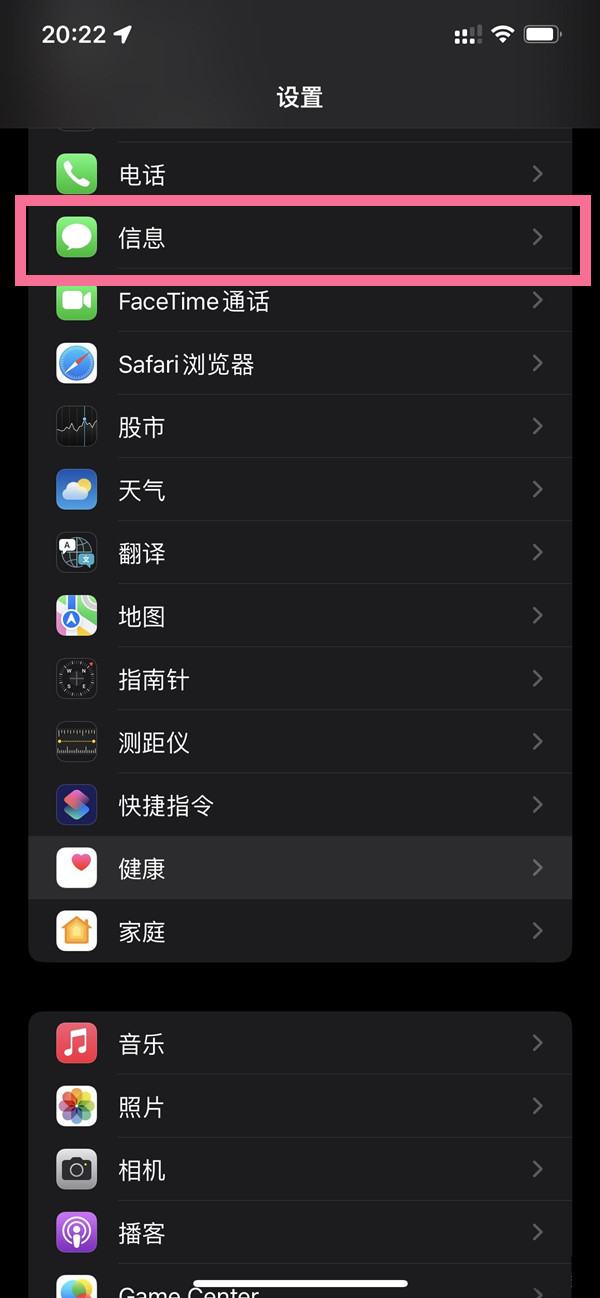Tap the 家庭 settings row
Screen dimensions: 600x1298
point(300,931)
